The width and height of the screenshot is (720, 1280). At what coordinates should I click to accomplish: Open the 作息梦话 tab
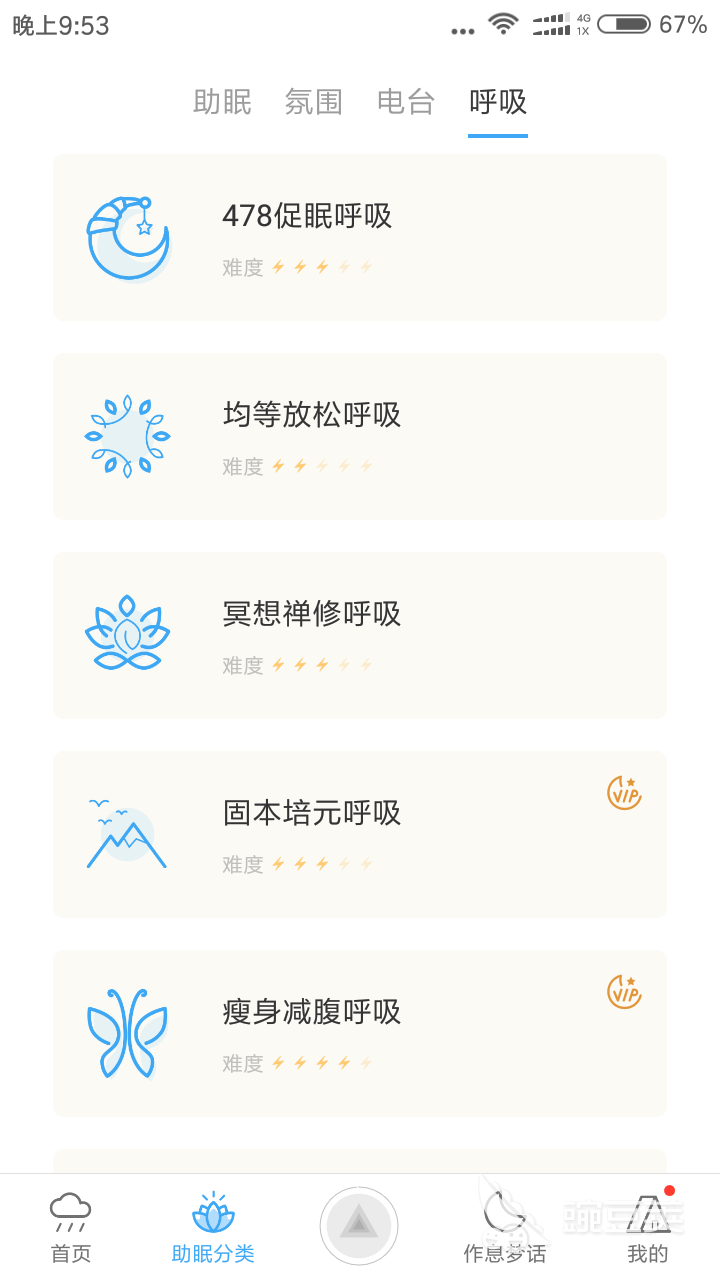click(x=505, y=1227)
